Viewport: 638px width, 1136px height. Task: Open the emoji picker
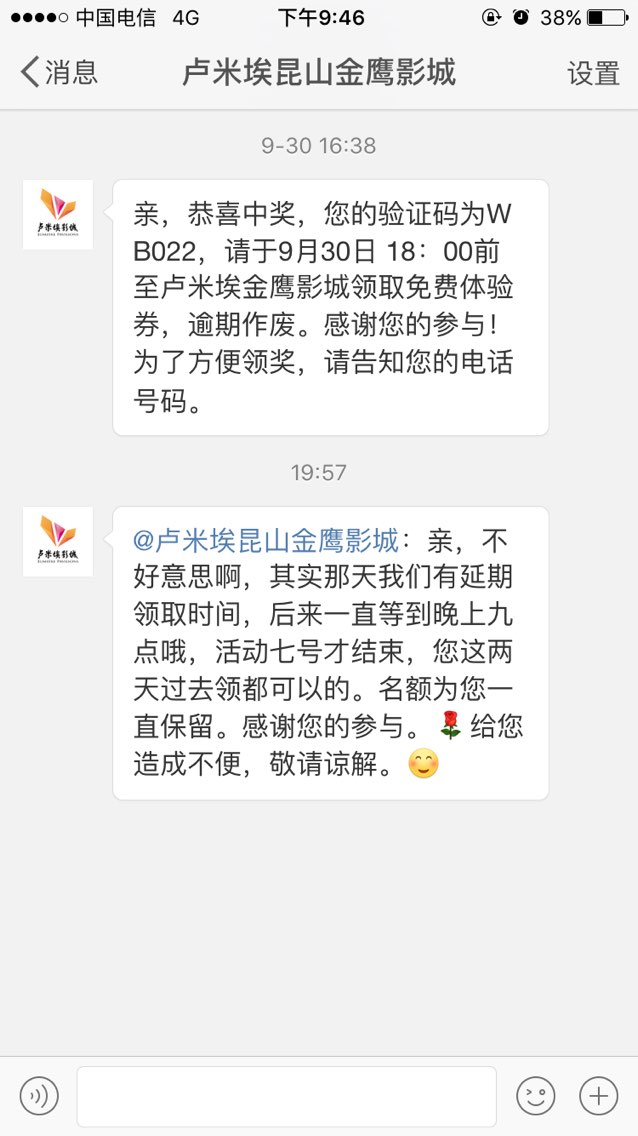535,1095
